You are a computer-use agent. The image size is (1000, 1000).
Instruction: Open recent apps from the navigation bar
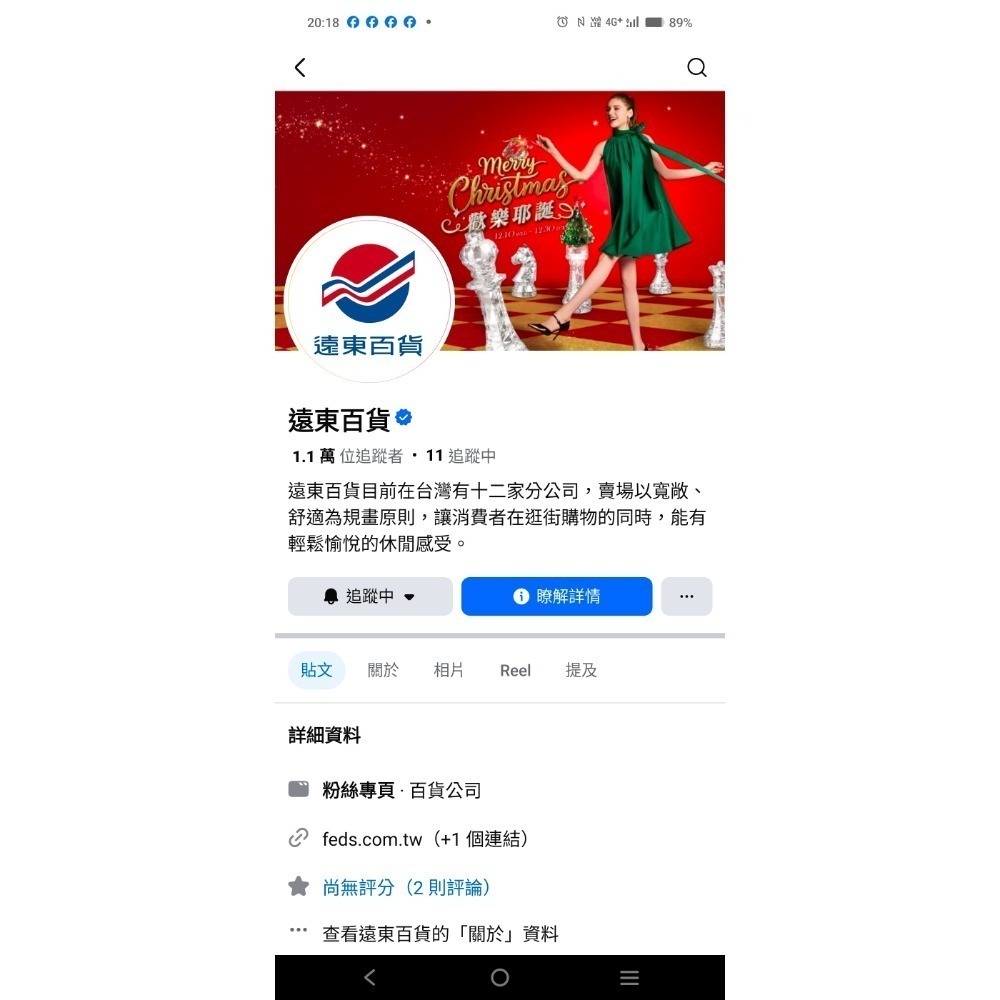click(x=629, y=978)
